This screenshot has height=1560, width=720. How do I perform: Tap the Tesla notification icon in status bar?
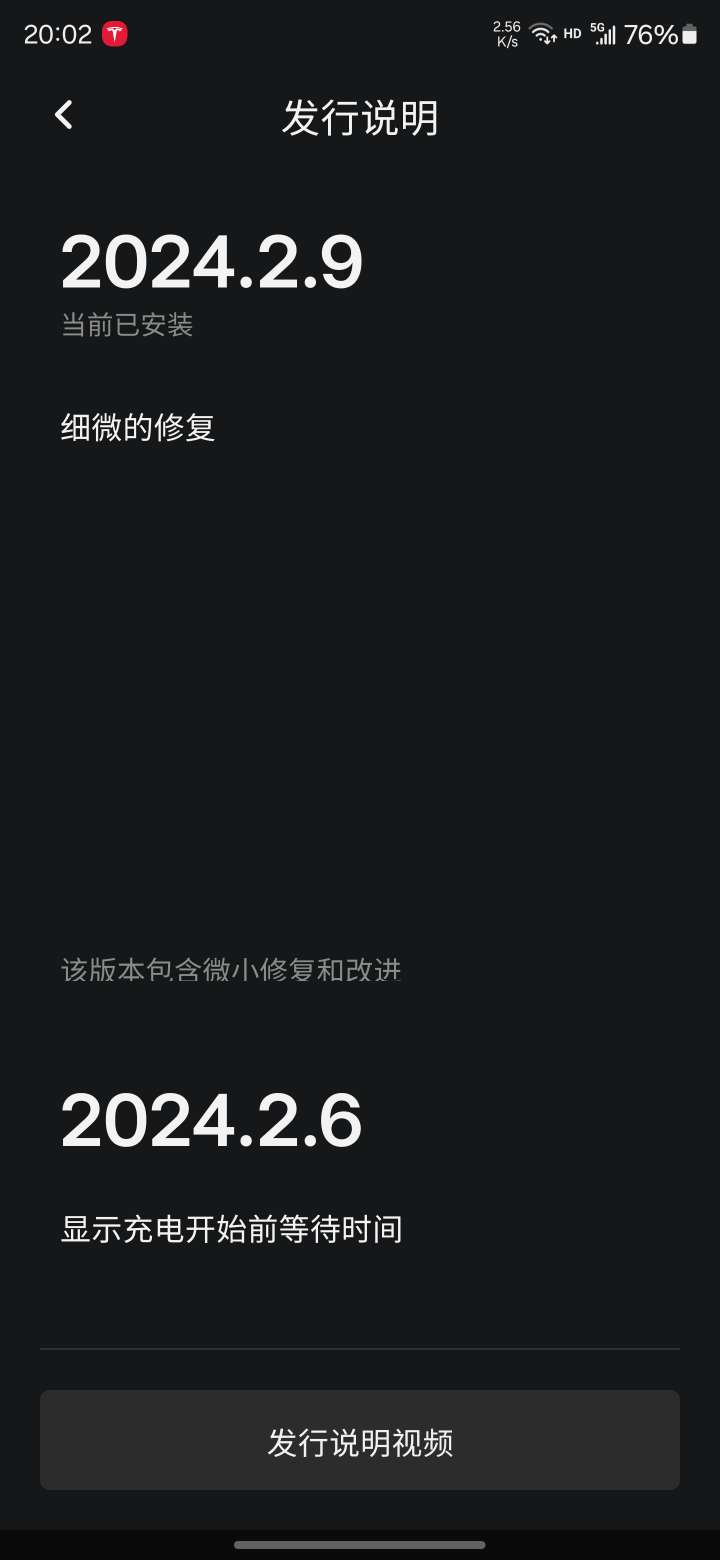116,33
